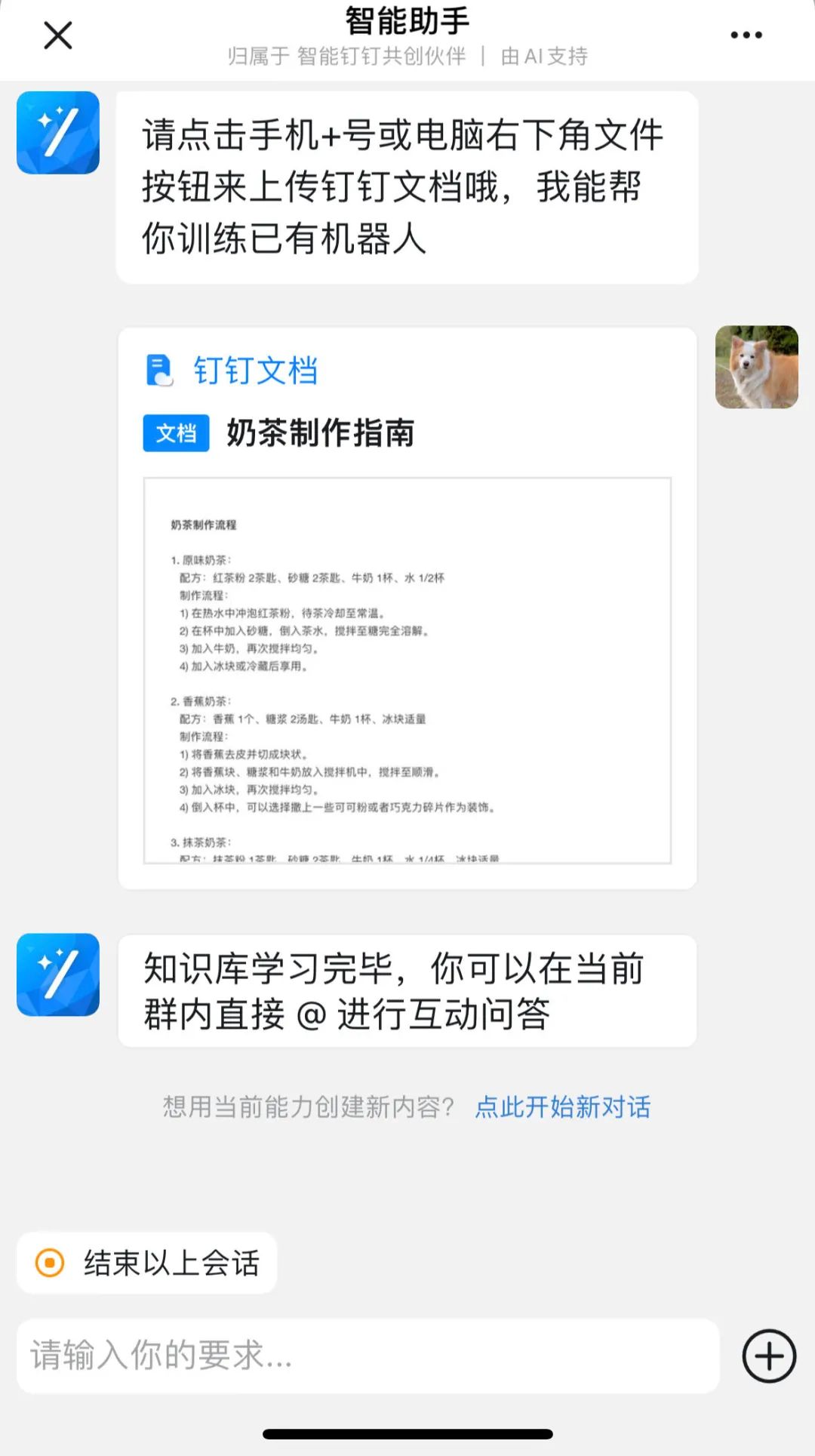Focus the 请输入你的要求 input field

tap(368, 1356)
